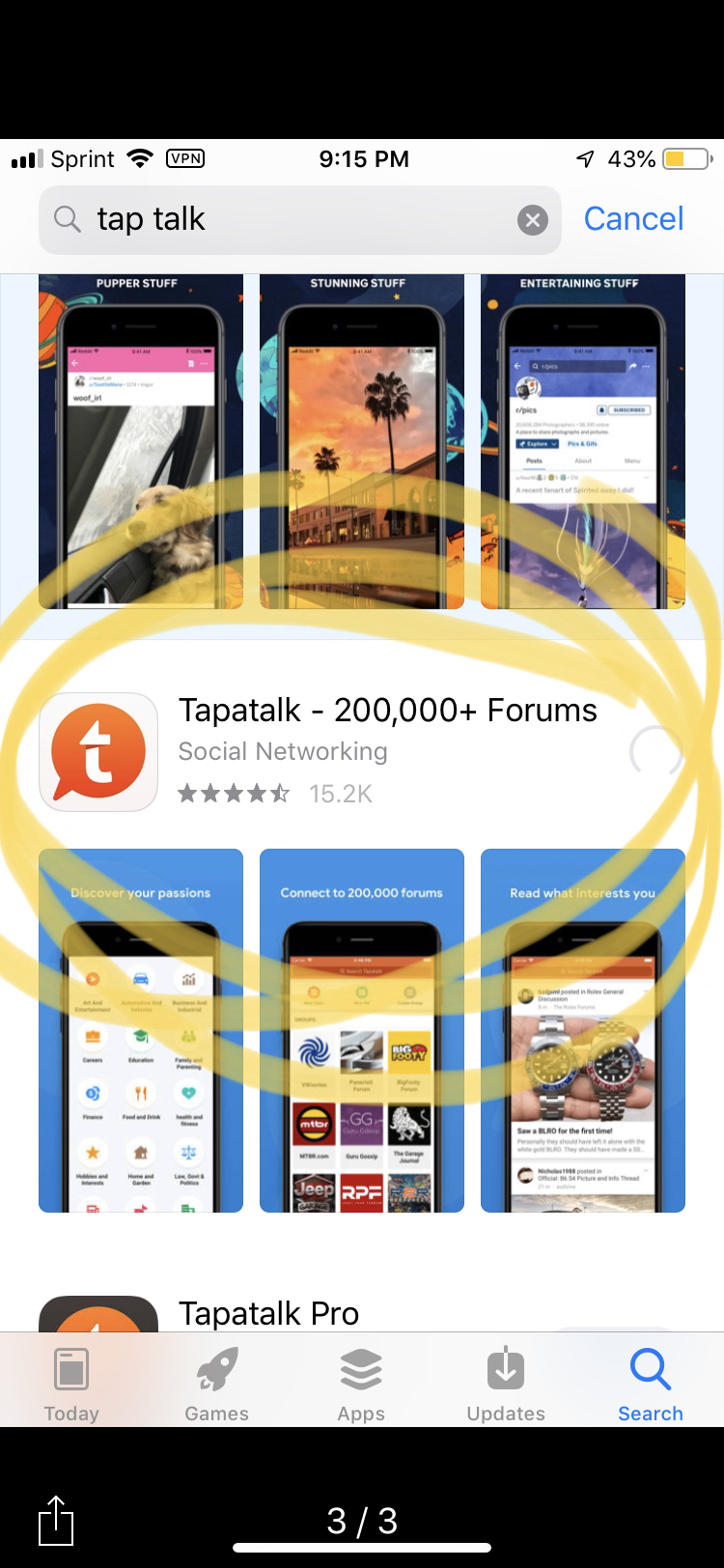Open Tapatalk - 200,000+ Forums app page
The image size is (724, 1568).
(386, 712)
